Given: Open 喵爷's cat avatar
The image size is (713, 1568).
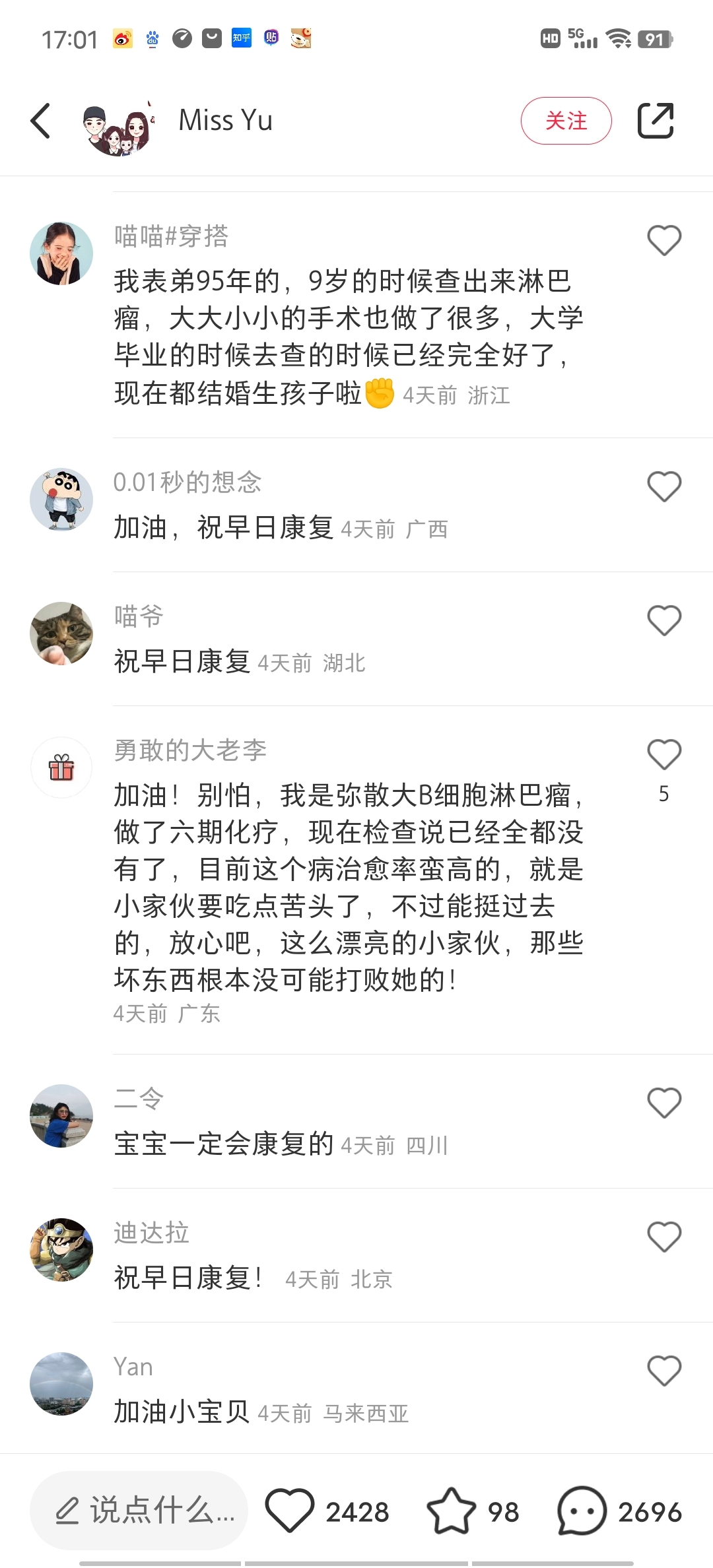Looking at the screenshot, I should click(61, 634).
